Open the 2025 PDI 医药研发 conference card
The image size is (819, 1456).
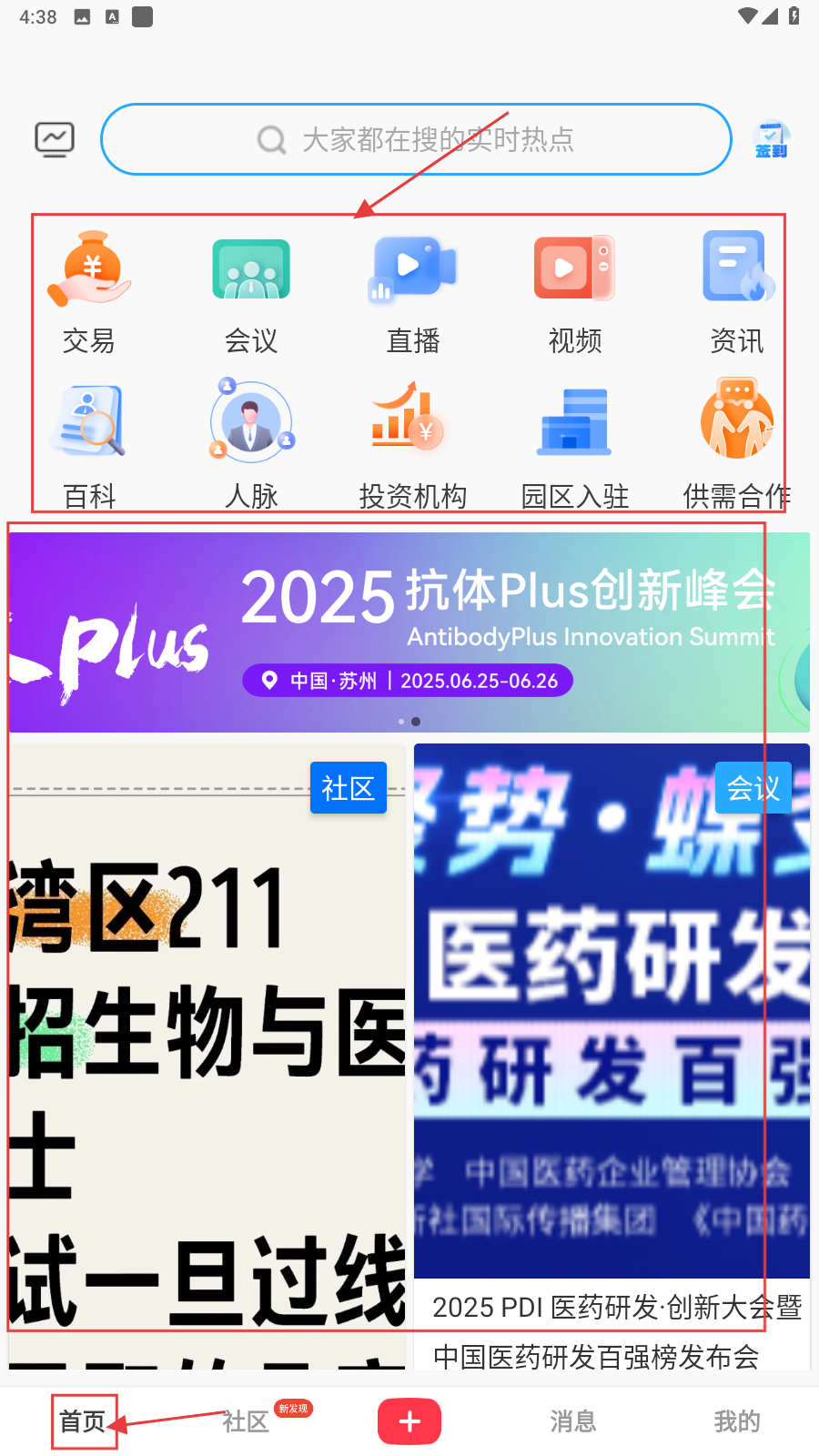click(612, 1056)
